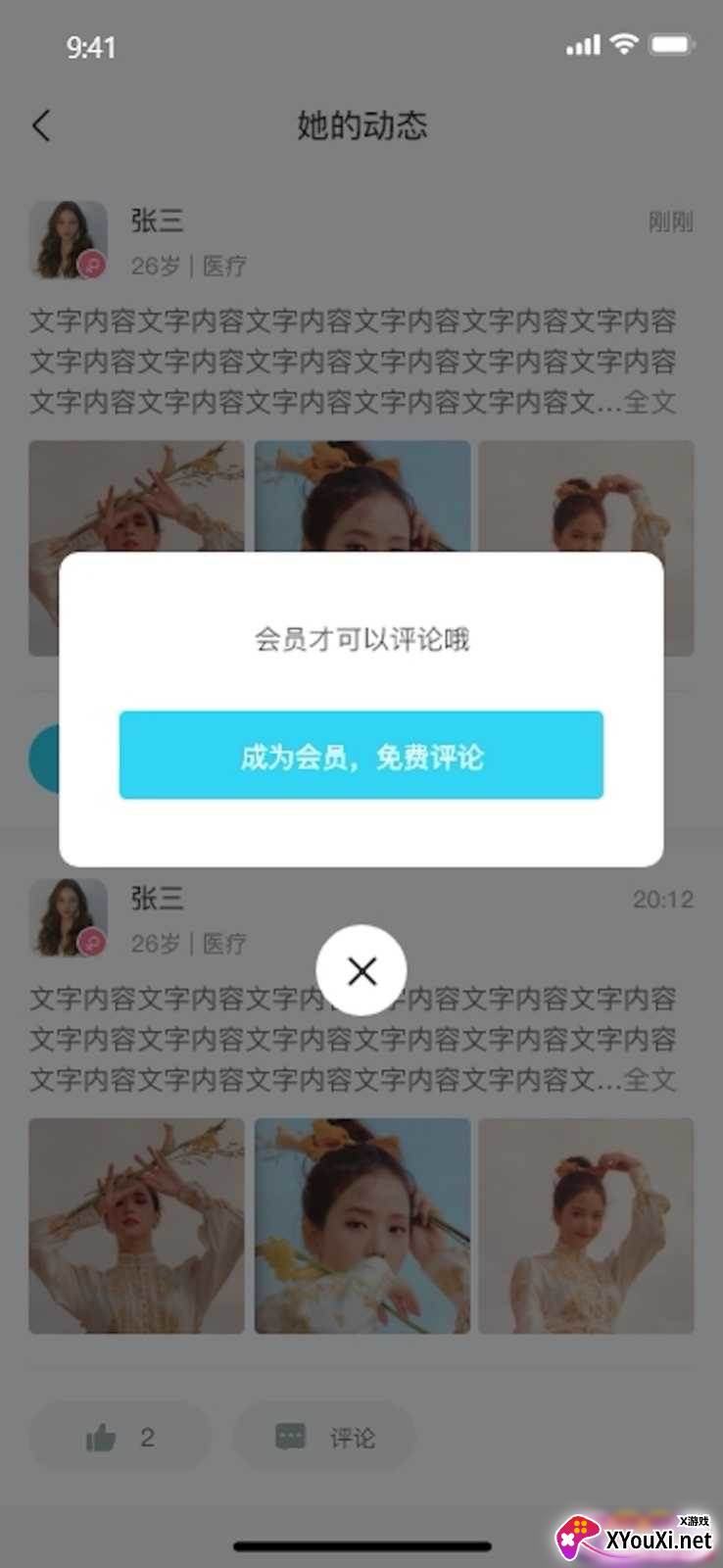Go back from 她的动态 page

[41, 125]
